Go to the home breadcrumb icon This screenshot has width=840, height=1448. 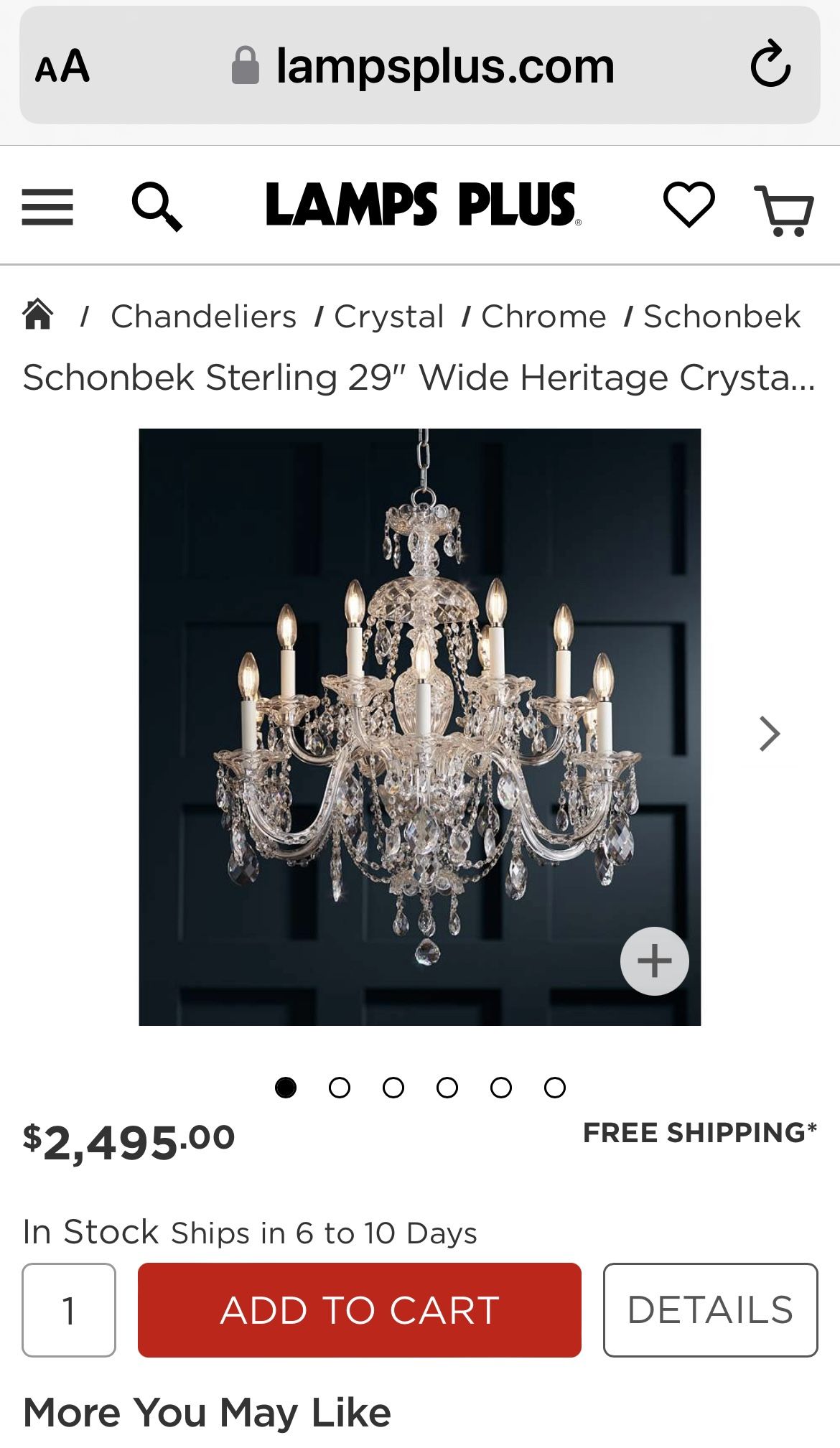tap(38, 314)
